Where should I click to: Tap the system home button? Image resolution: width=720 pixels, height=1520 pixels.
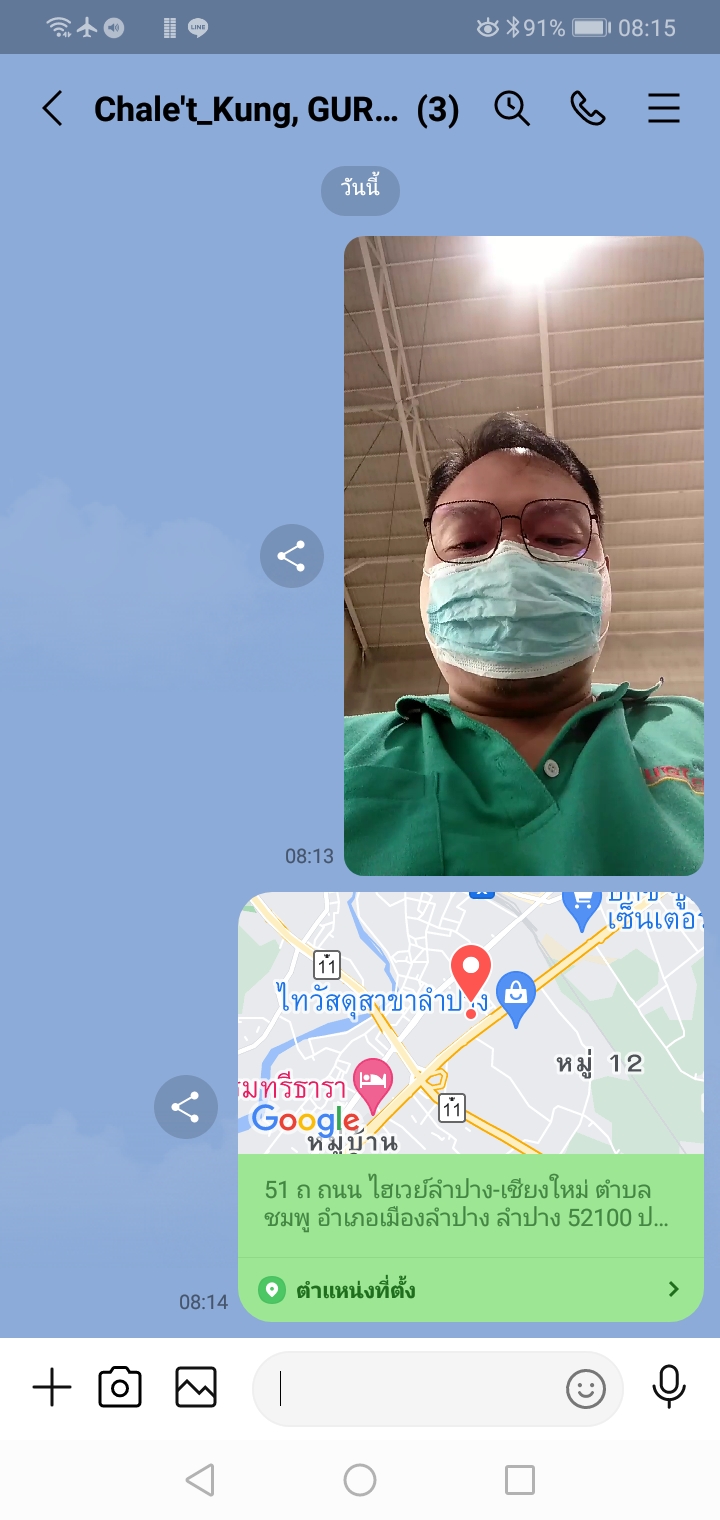[360, 1480]
